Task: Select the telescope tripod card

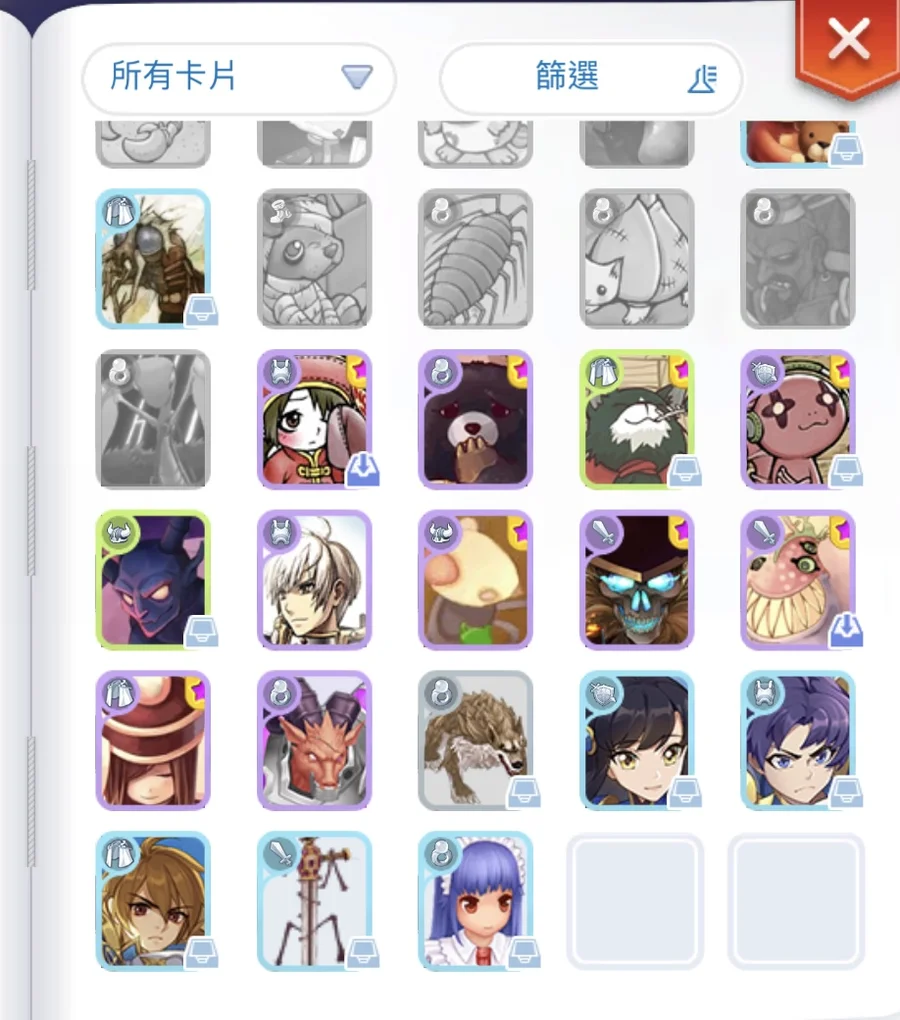Action: tap(314, 901)
